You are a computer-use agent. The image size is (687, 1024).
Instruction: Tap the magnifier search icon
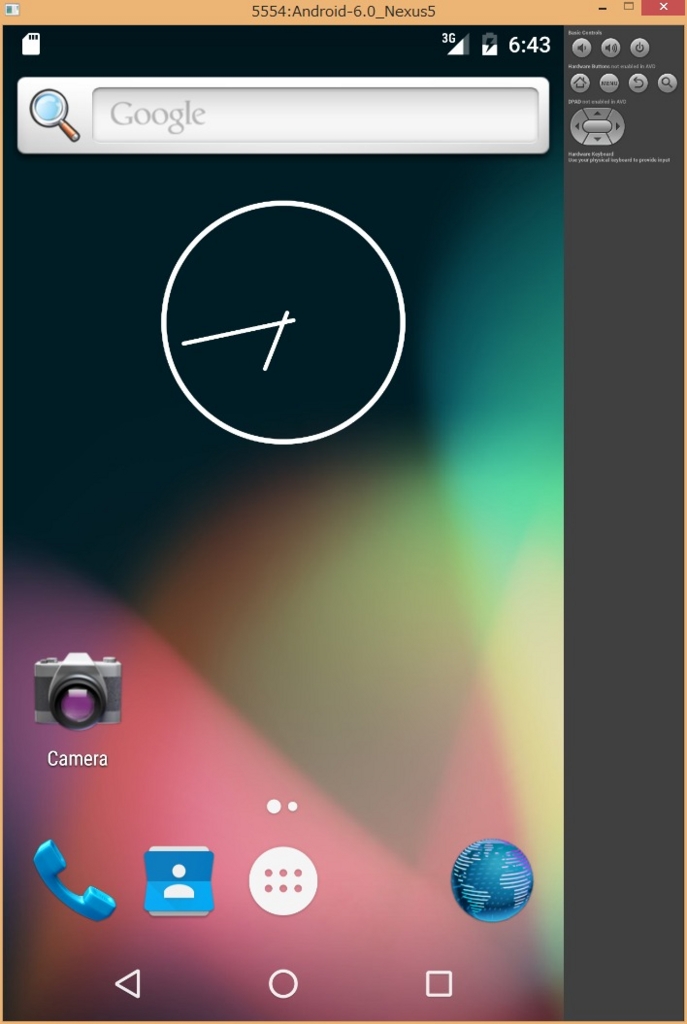tap(54, 114)
